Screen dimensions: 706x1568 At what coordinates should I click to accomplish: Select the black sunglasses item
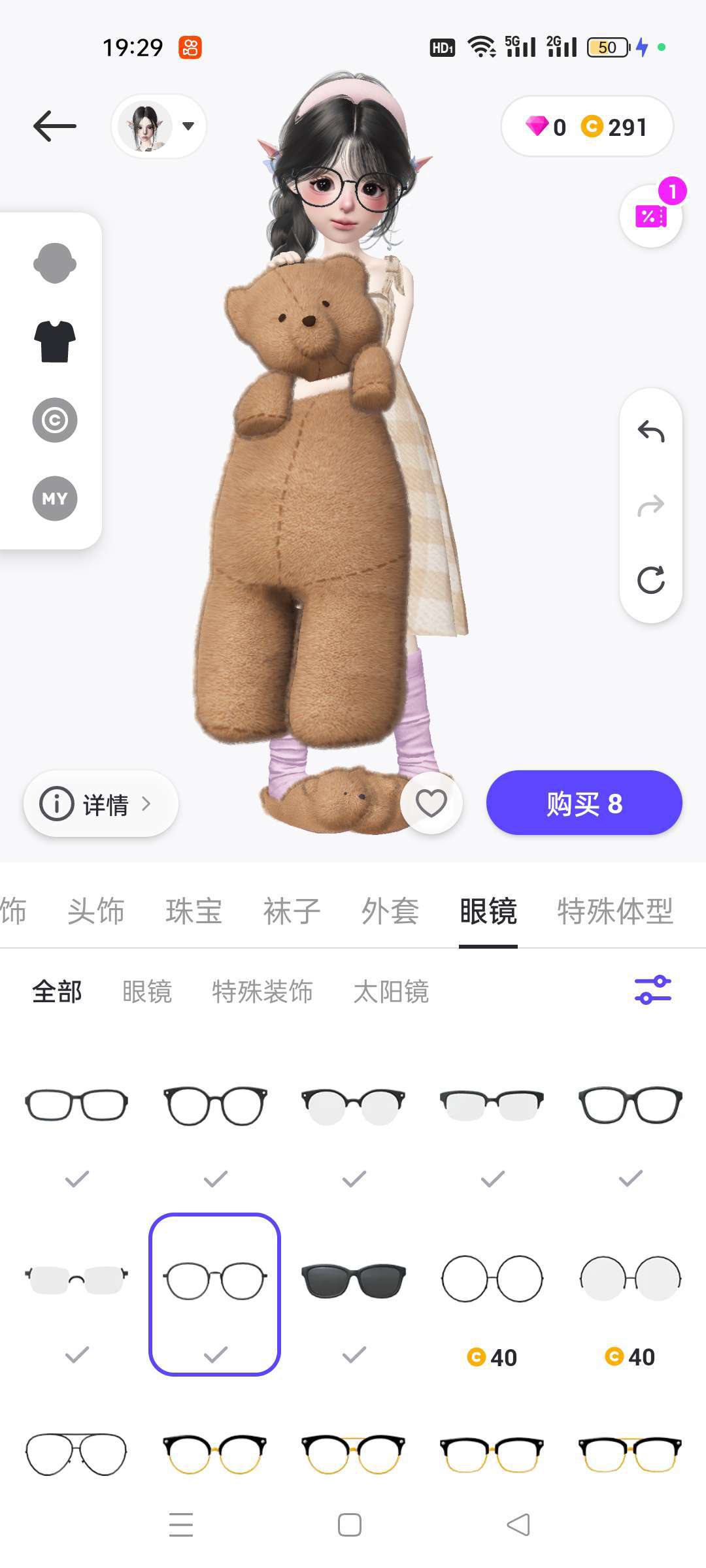[x=354, y=1281]
